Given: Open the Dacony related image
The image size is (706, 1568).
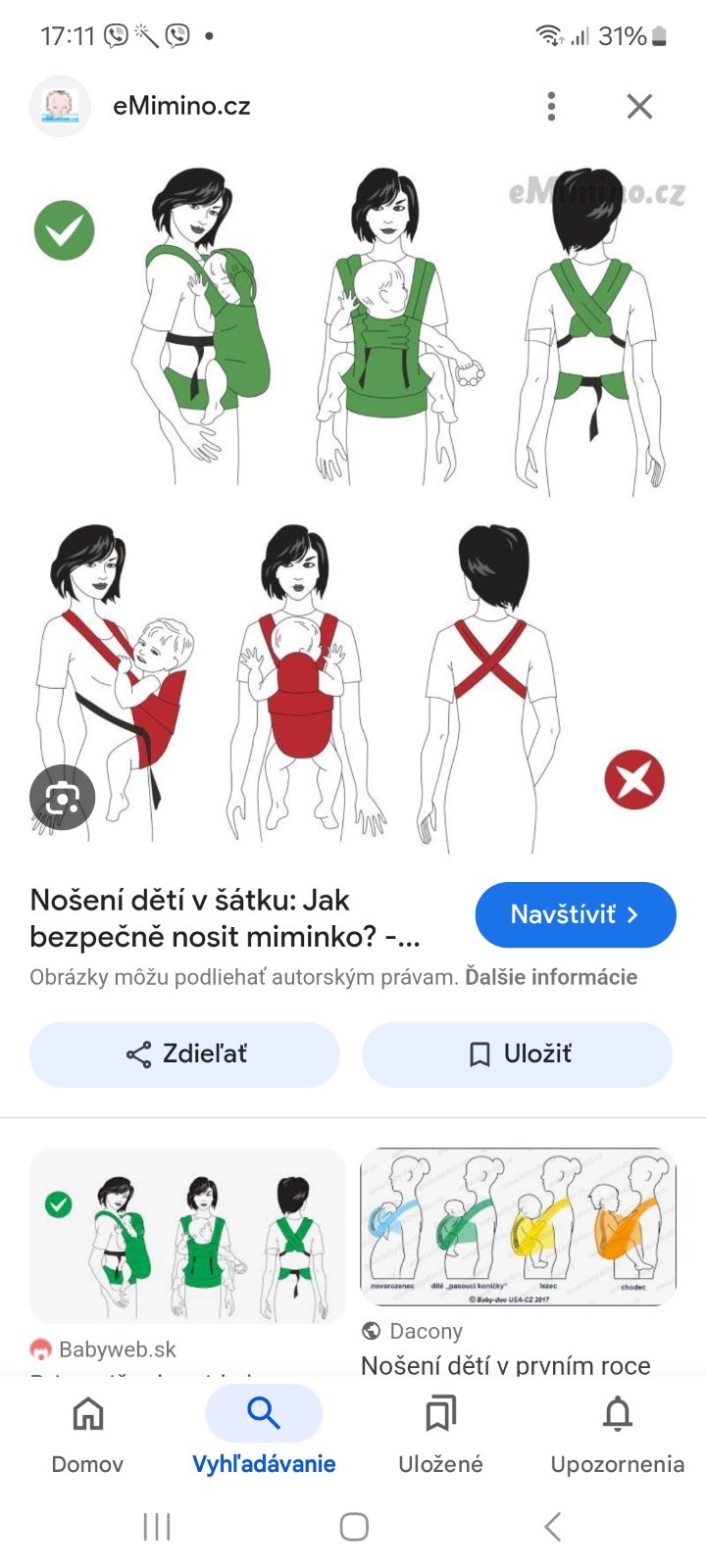Looking at the screenshot, I should pyautogui.click(x=519, y=1225).
